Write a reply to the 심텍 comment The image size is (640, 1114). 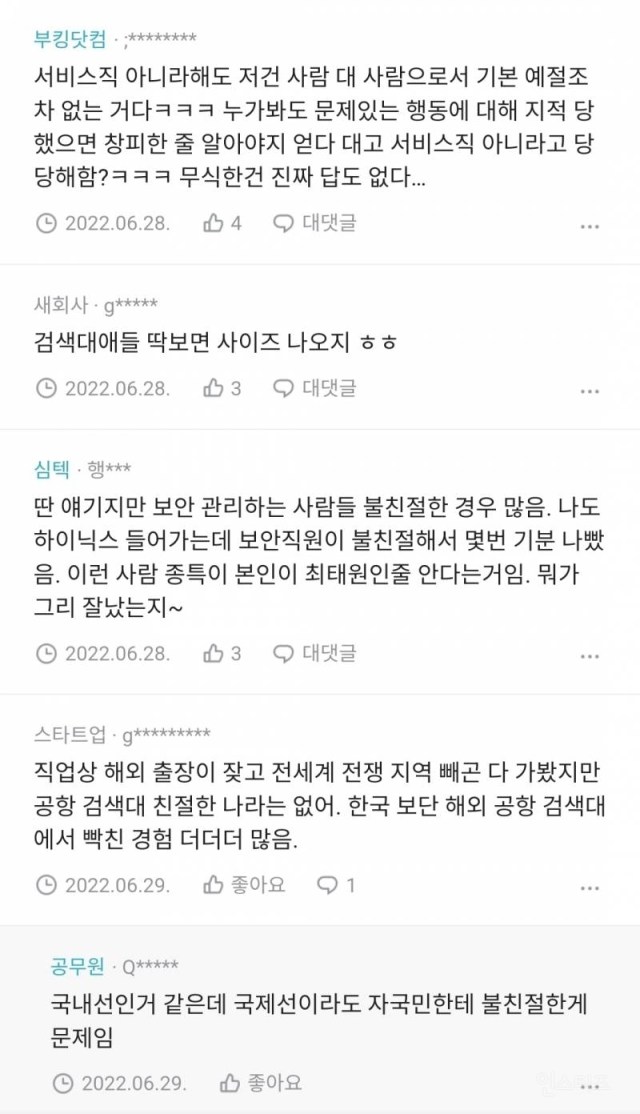tap(316, 654)
